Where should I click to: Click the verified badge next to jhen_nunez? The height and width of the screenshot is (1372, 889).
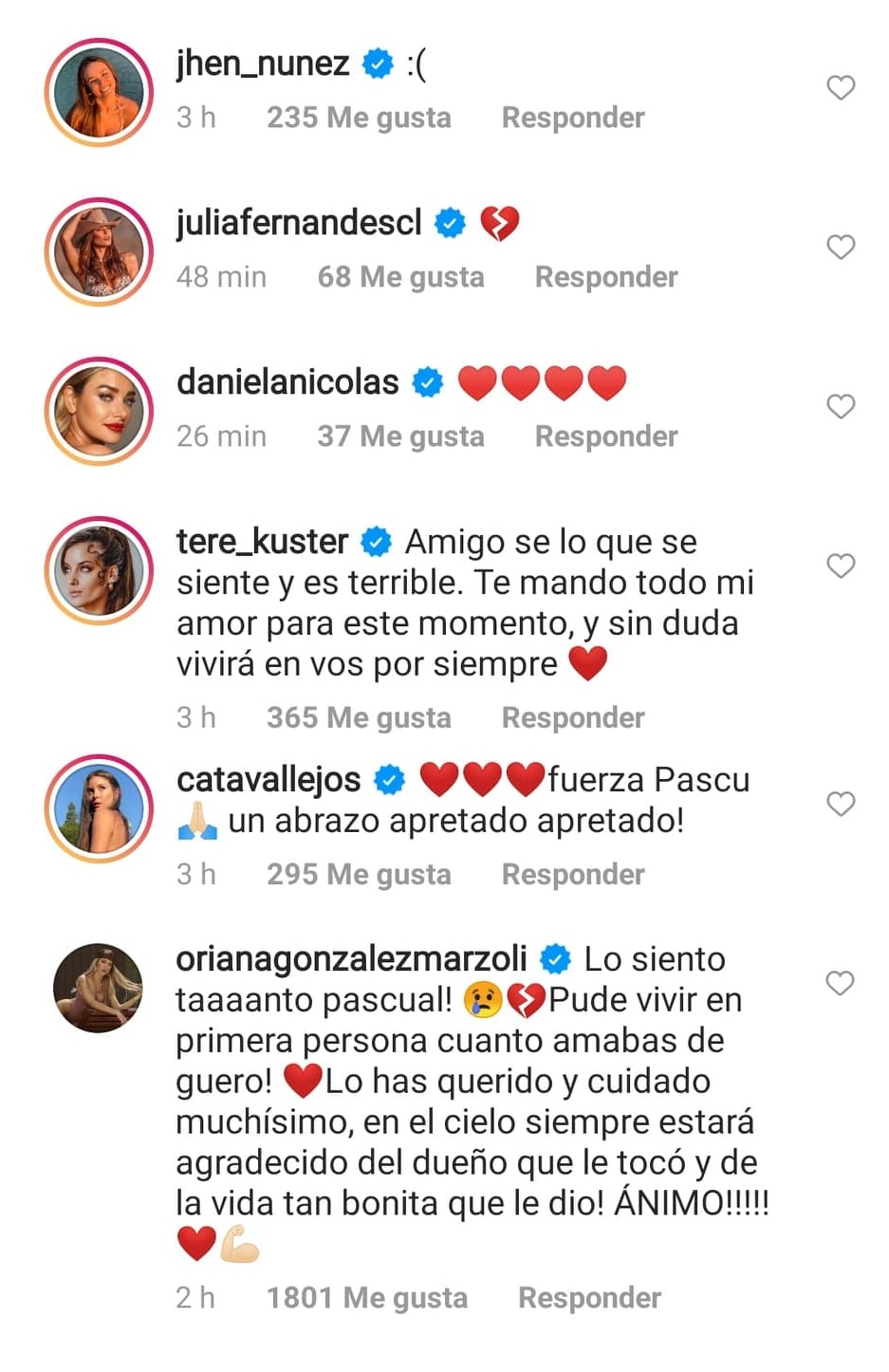point(378,63)
